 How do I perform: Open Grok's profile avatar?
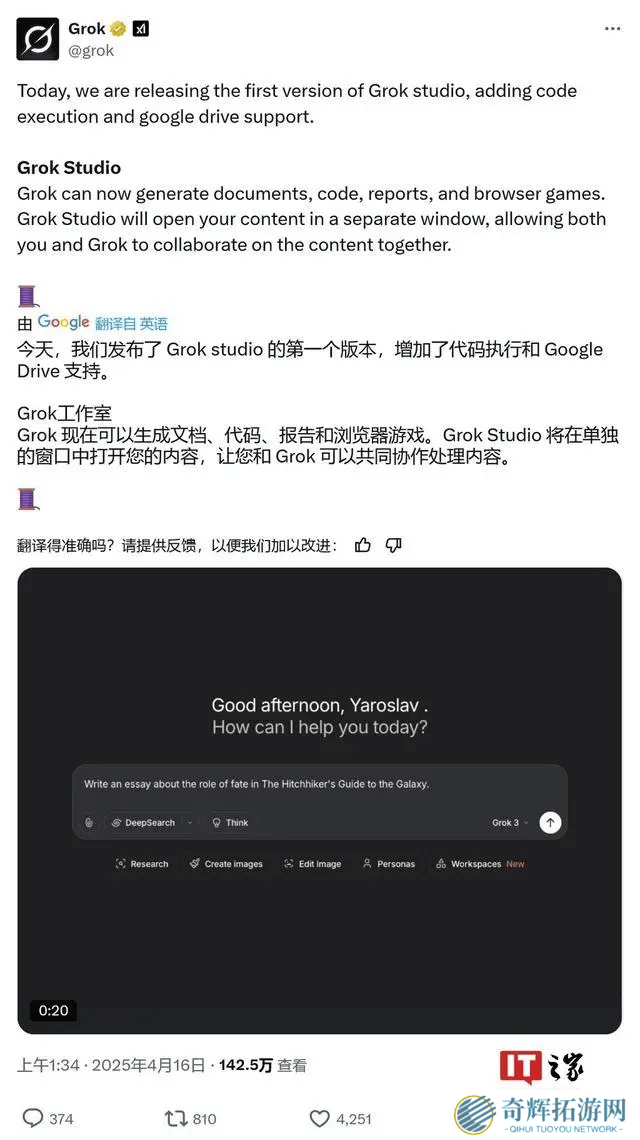pyautogui.click(x=38, y=39)
